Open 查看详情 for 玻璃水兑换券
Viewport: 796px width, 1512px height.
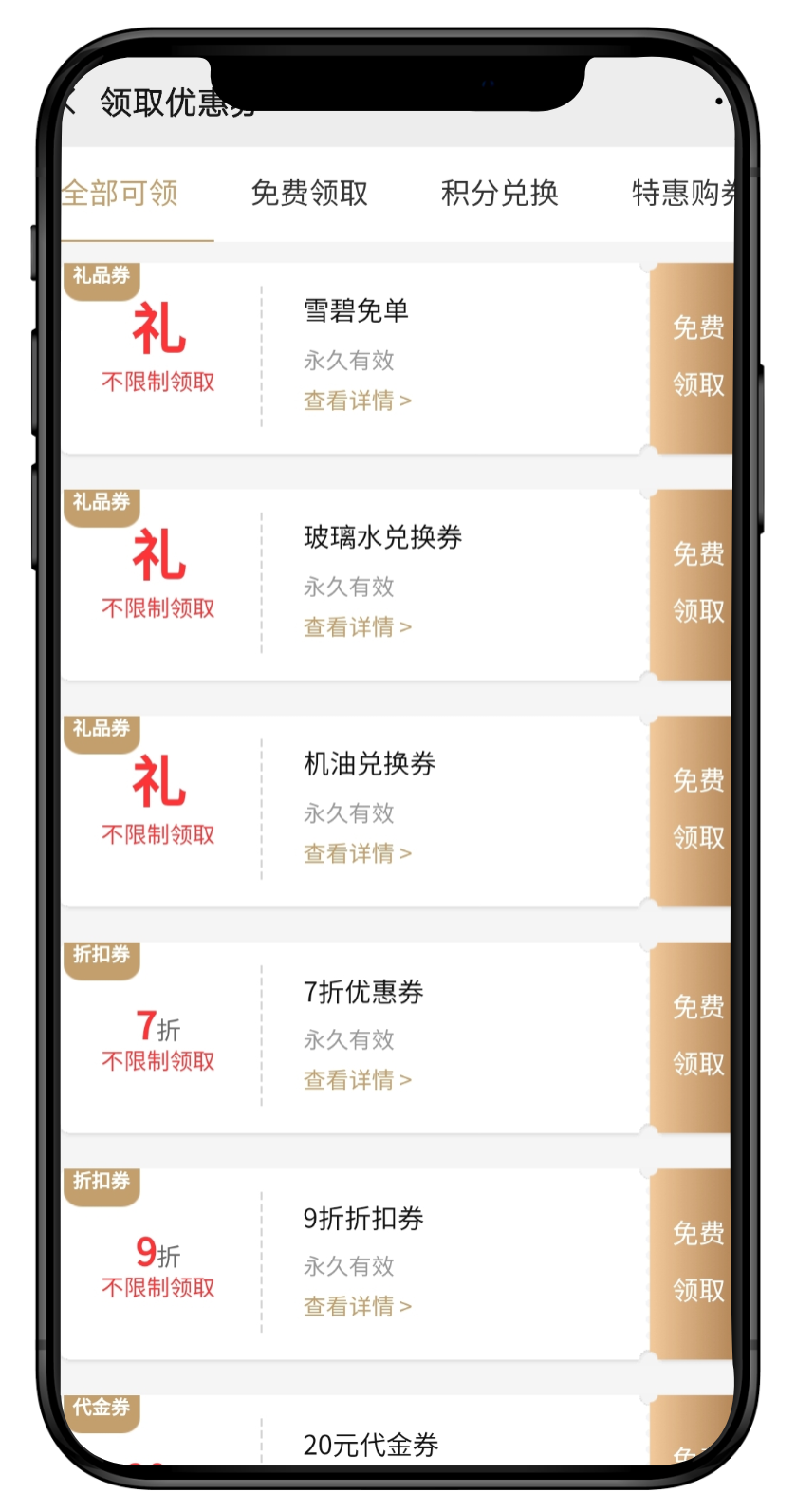pyautogui.click(x=357, y=627)
